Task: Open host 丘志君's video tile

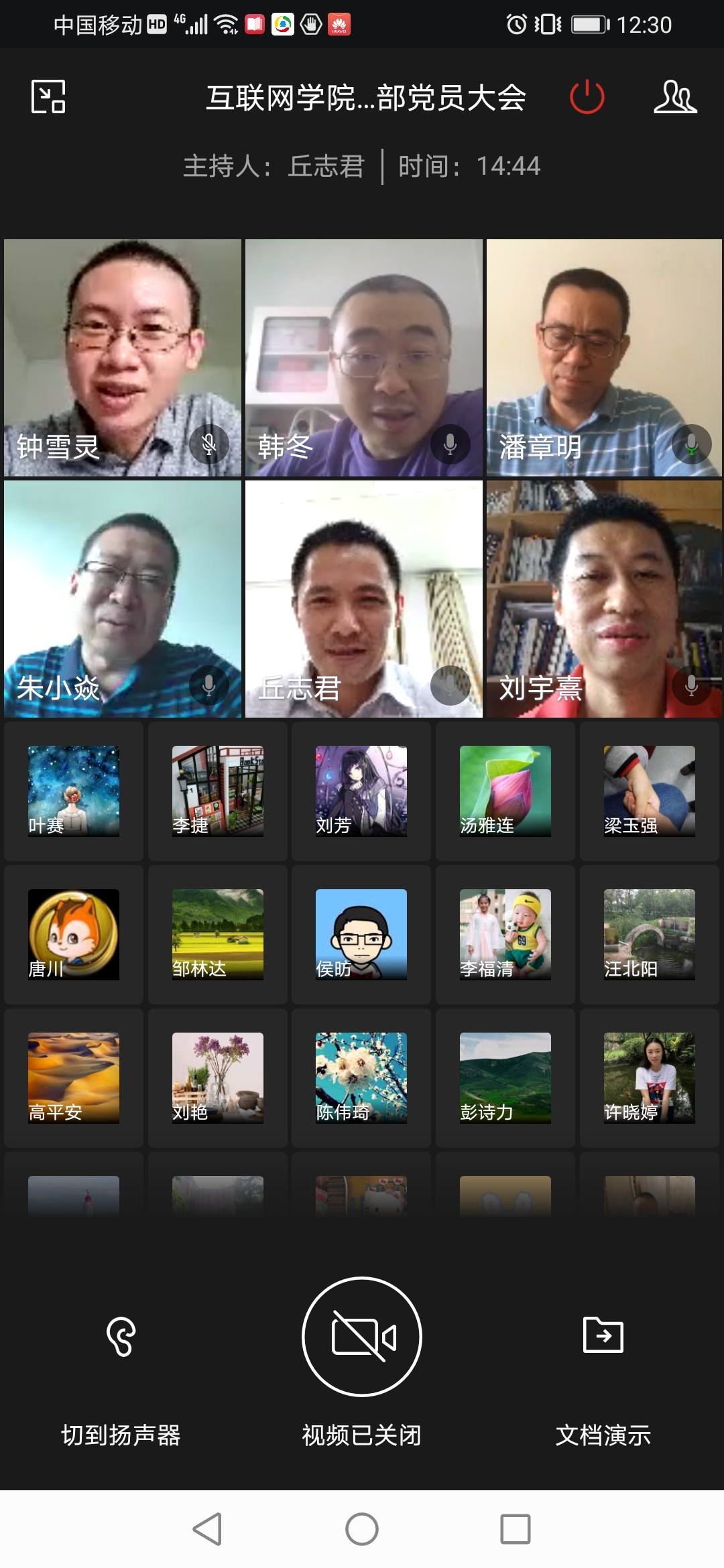Action: click(x=363, y=599)
